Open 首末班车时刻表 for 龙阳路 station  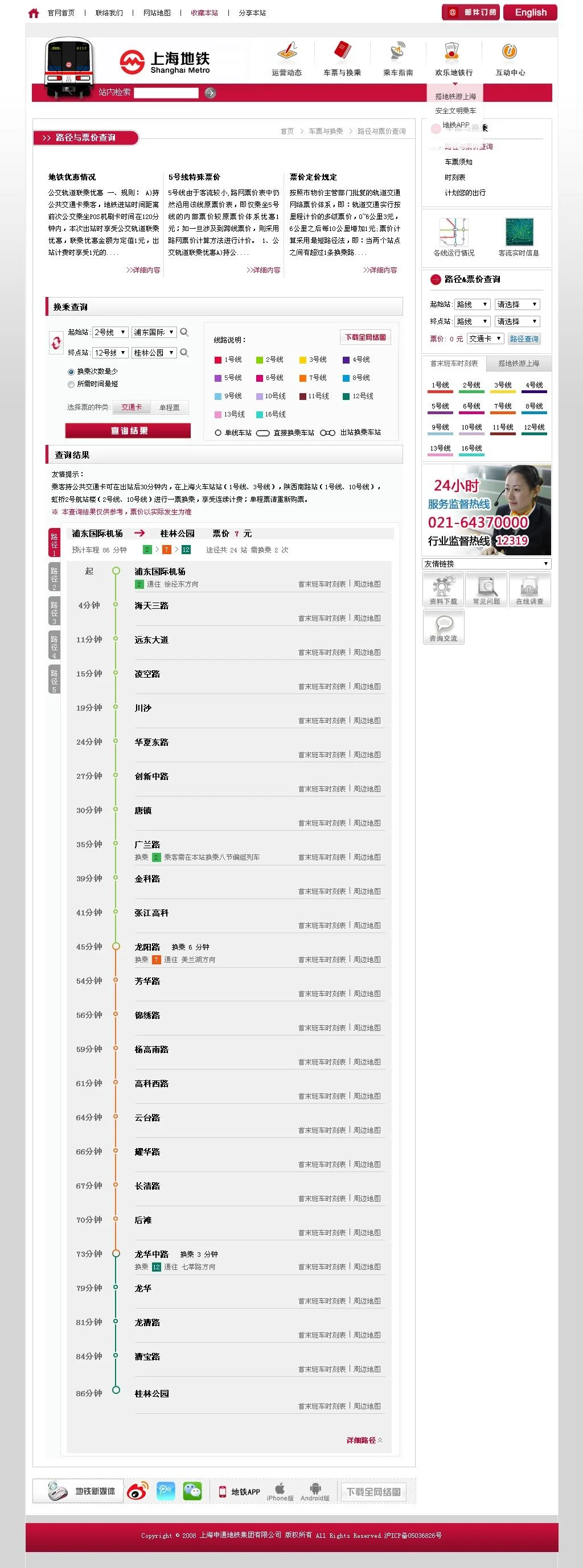[x=322, y=960]
